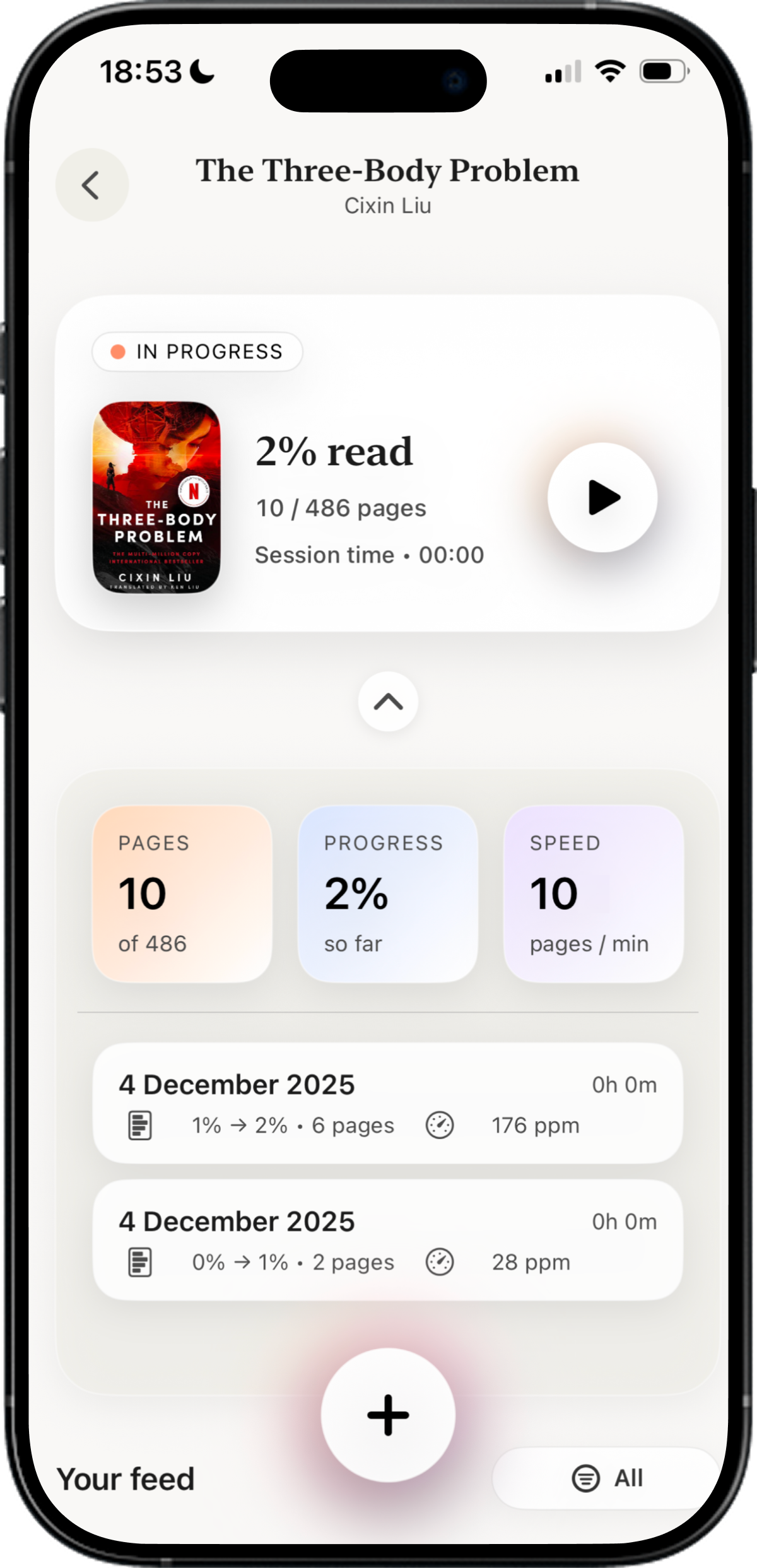The image size is (757, 1568).
Task: Open the 6 pages session at 176 ppm
Action: click(387, 1103)
